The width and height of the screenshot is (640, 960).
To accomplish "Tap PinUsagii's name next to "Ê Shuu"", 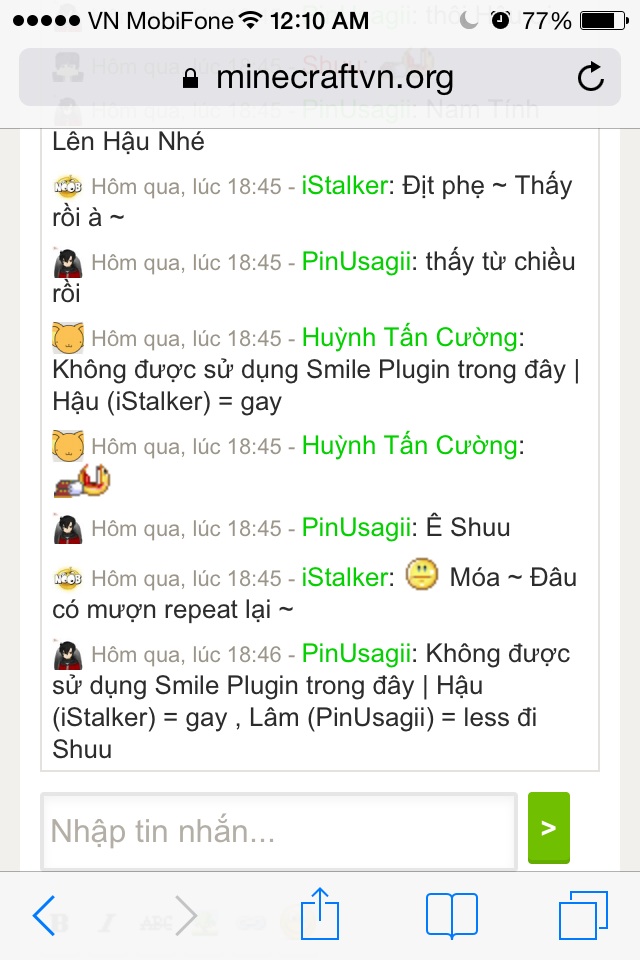I will tap(356, 526).
